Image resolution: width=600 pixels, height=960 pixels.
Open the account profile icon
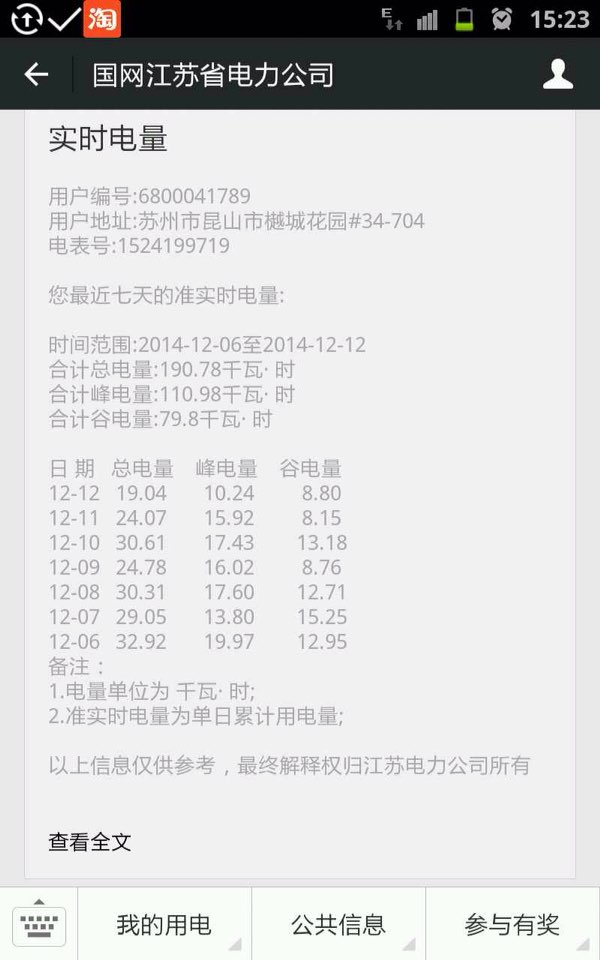pyautogui.click(x=558, y=74)
